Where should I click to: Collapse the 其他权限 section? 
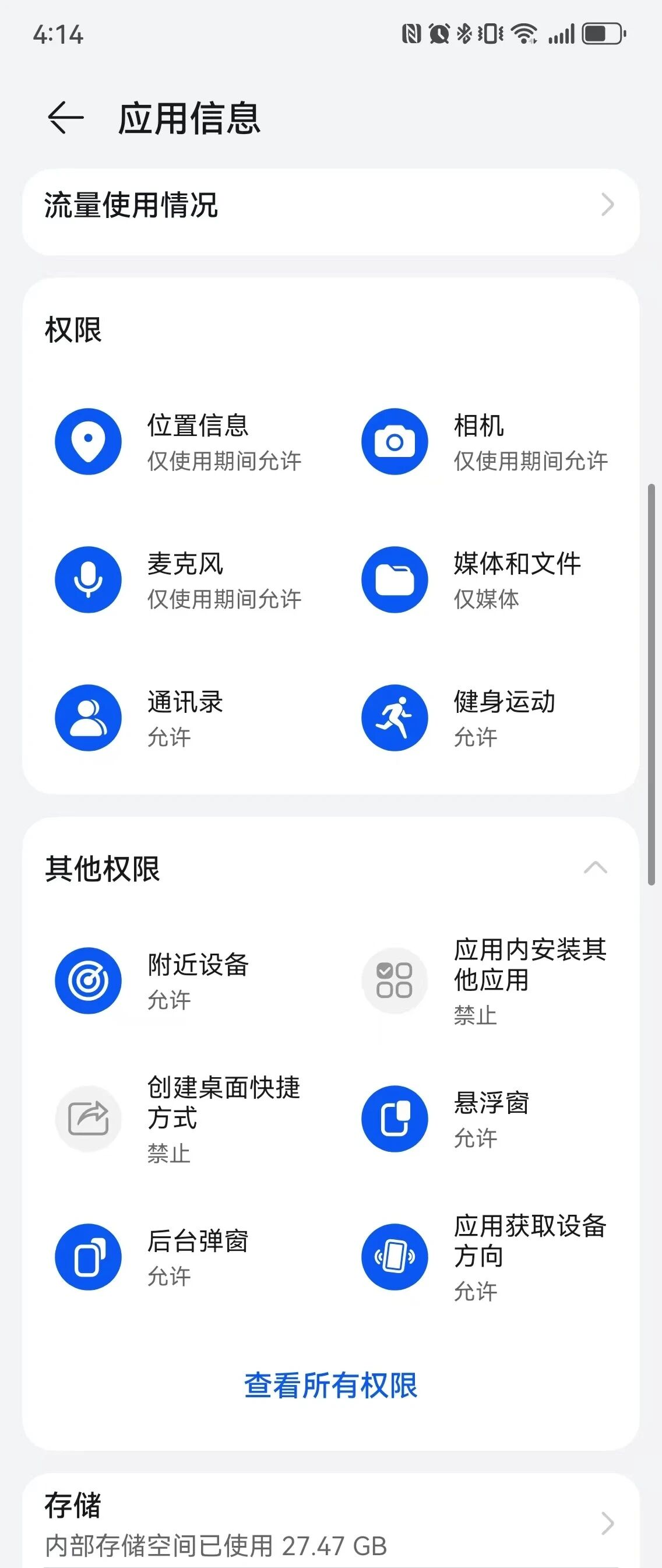(595, 868)
